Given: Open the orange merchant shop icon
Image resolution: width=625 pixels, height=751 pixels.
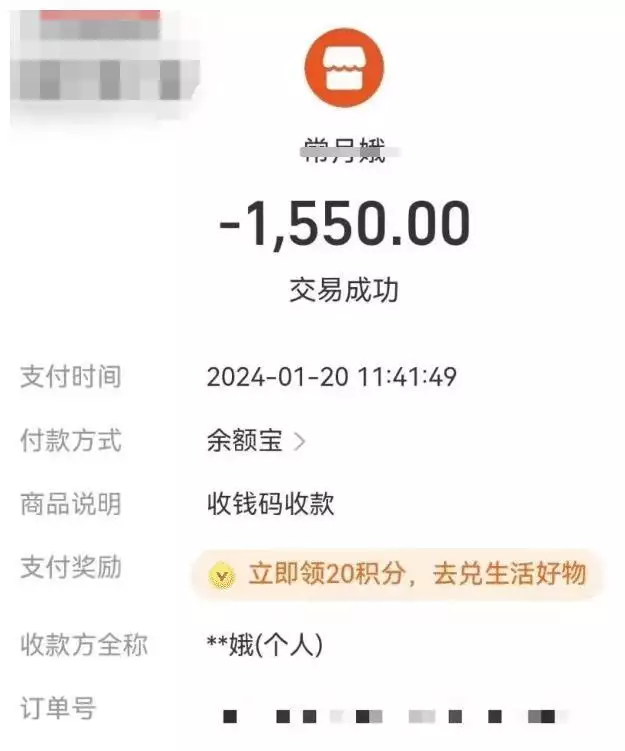Looking at the screenshot, I should pyautogui.click(x=344, y=68).
